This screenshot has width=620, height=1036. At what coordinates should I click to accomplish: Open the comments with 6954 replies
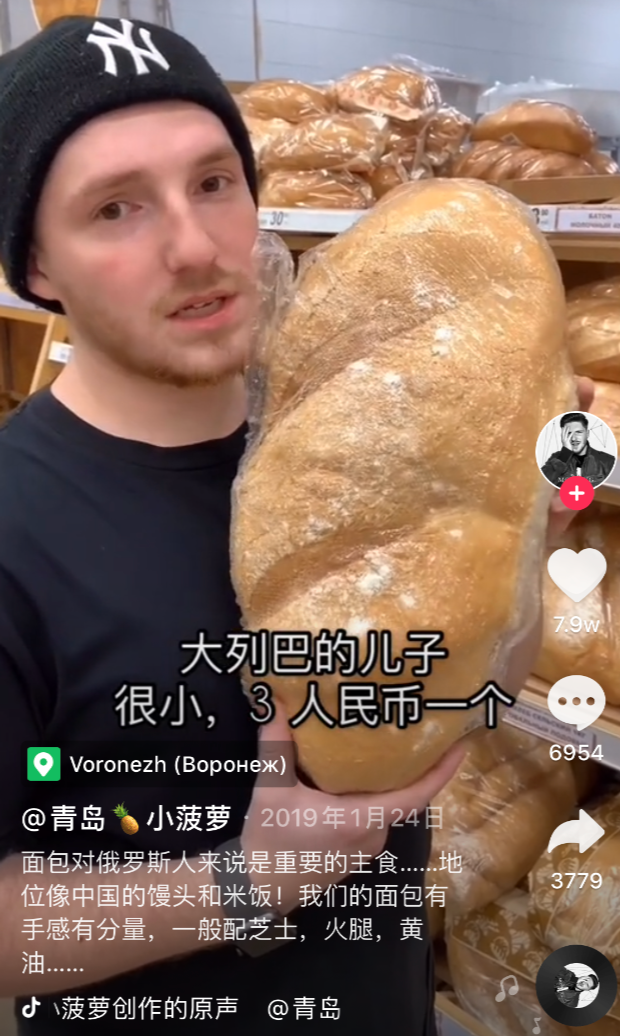click(576, 702)
